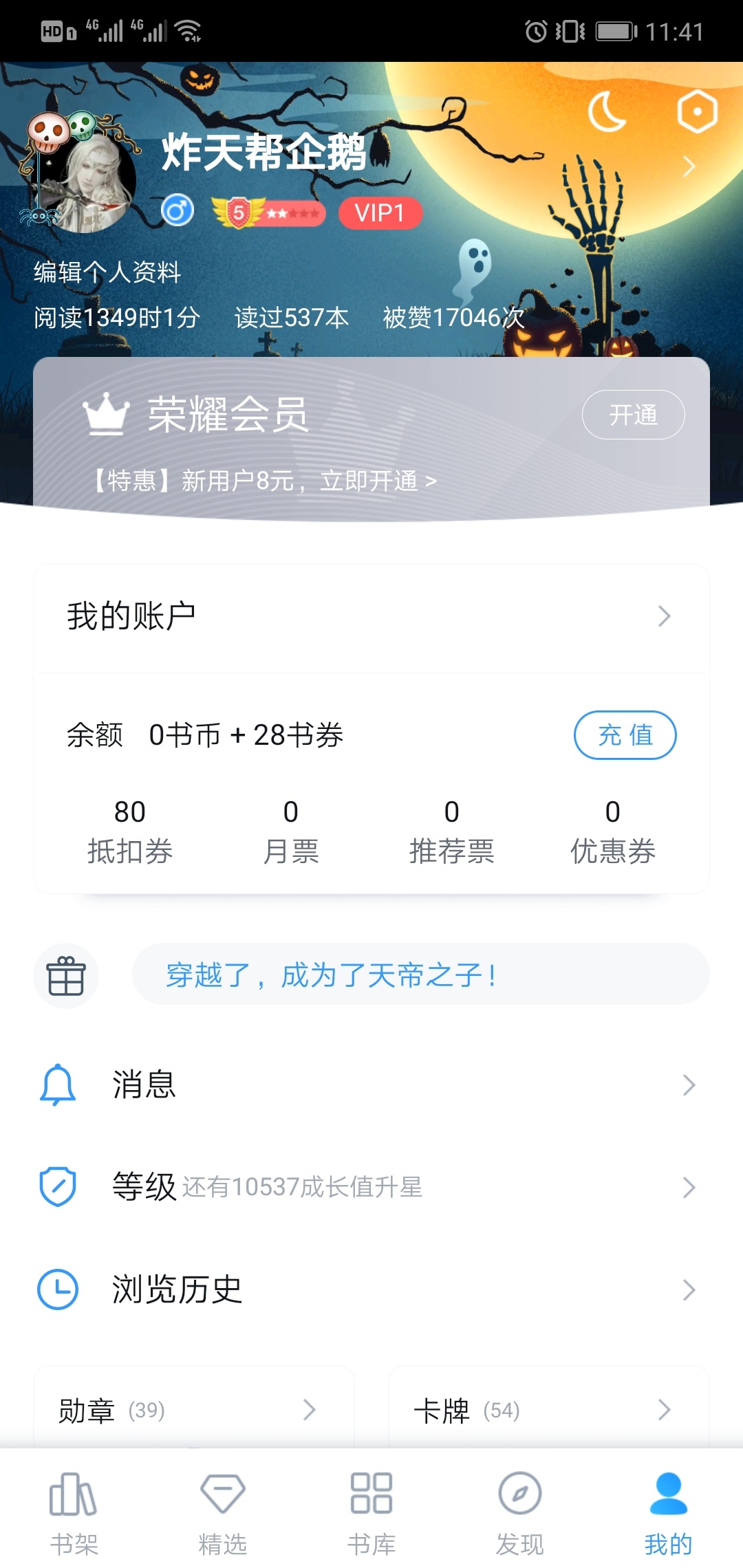This screenshot has height=1568, width=743.
Task: Tap 开通 to activate 荣耀会员
Action: 633,415
